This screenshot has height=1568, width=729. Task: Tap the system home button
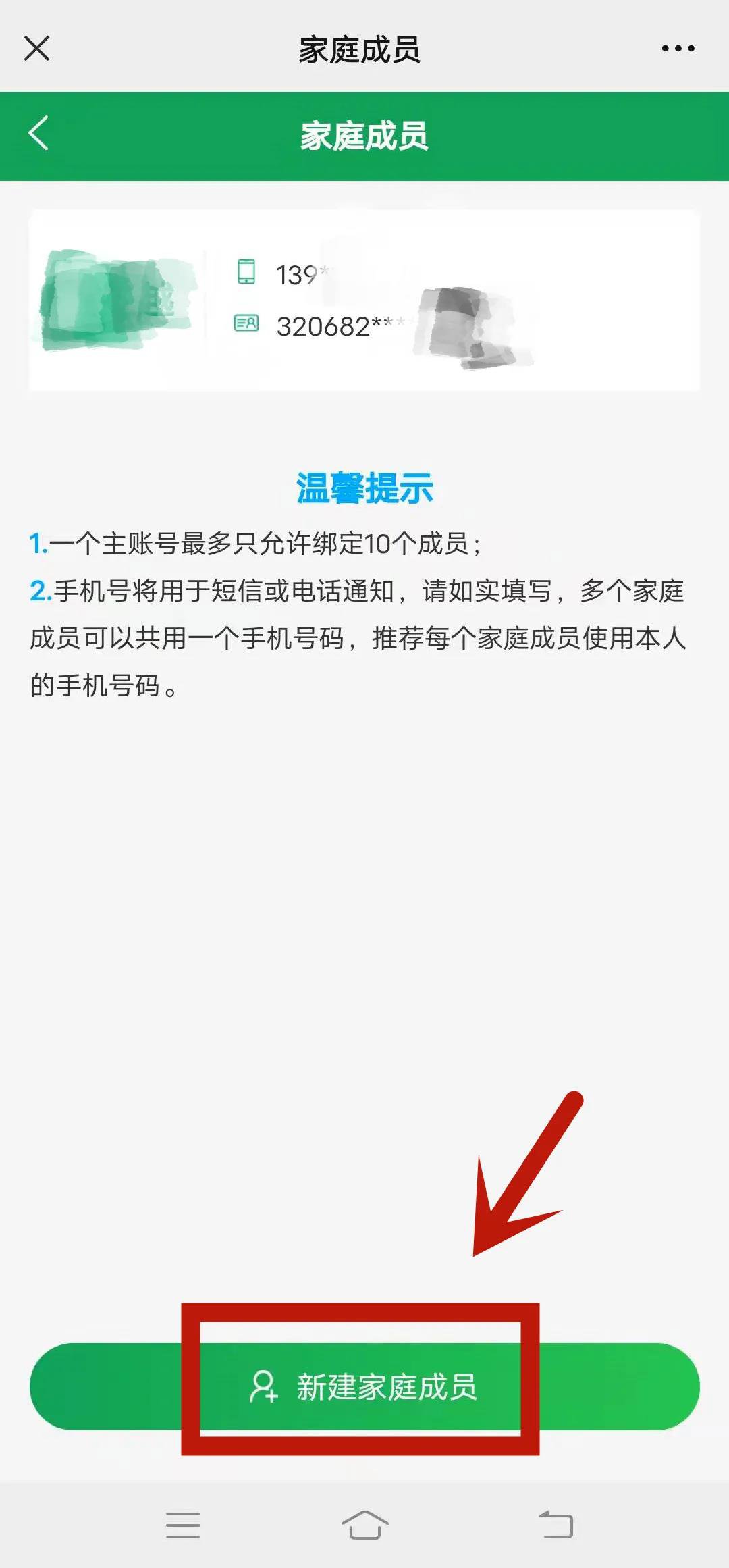click(364, 1525)
